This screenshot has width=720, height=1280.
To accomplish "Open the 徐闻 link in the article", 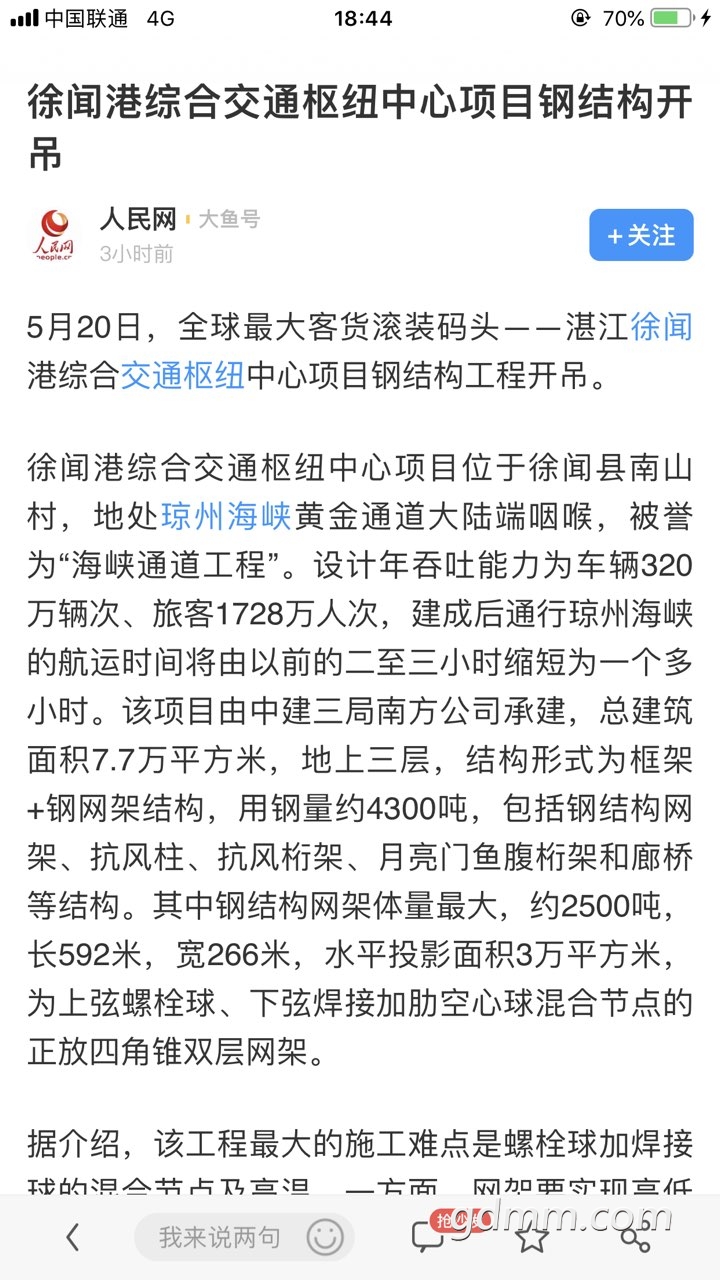I will [661, 327].
